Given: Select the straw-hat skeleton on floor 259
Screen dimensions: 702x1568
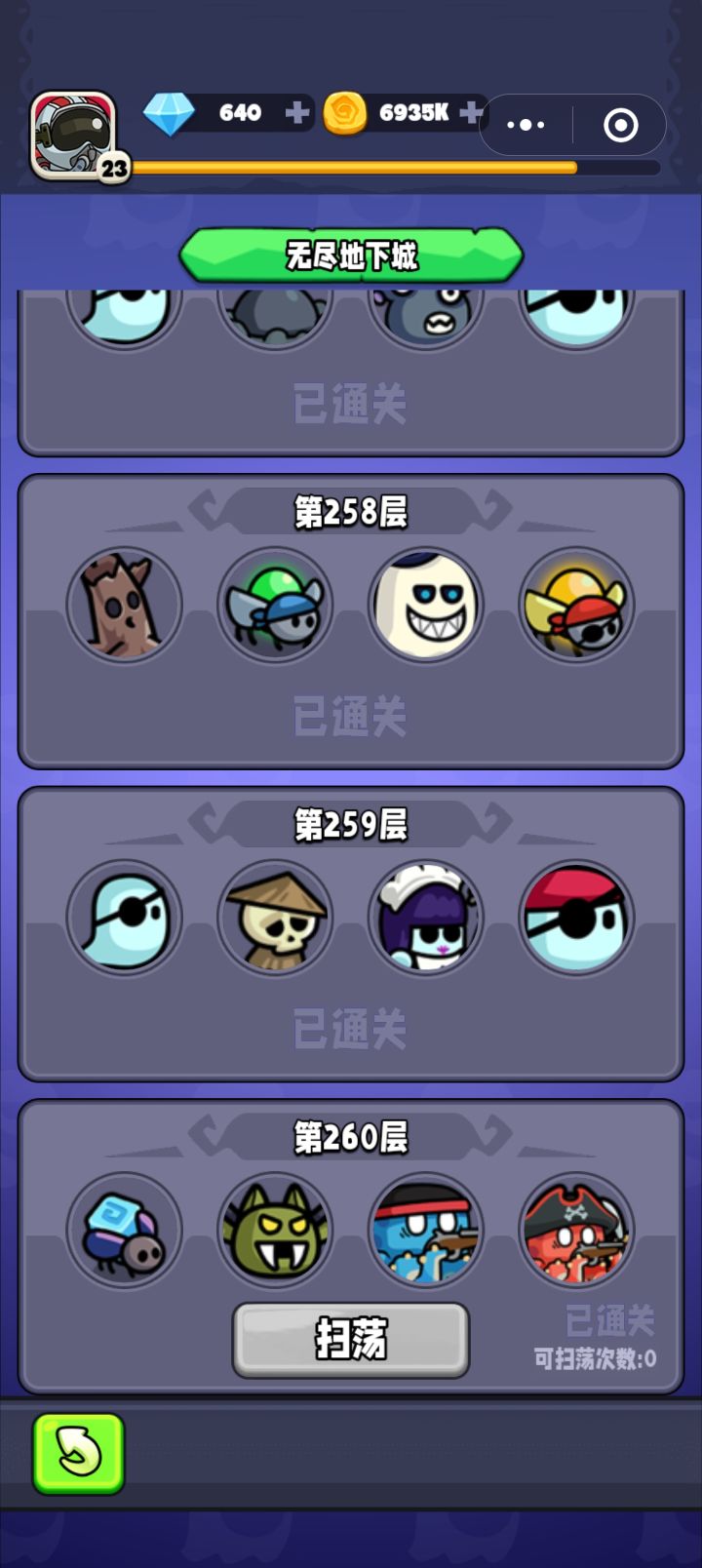Looking at the screenshot, I should click(x=275, y=918).
